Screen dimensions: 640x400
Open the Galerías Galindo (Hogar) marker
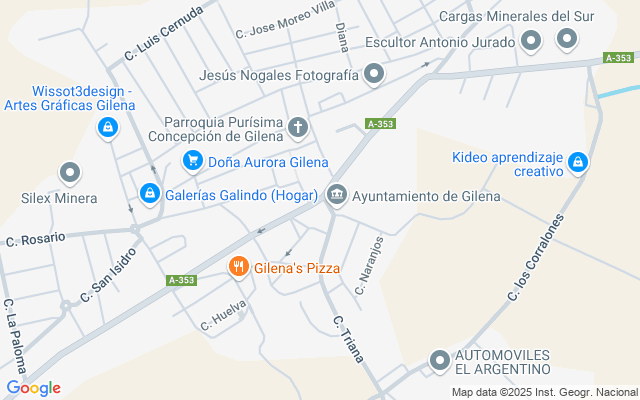149,192
